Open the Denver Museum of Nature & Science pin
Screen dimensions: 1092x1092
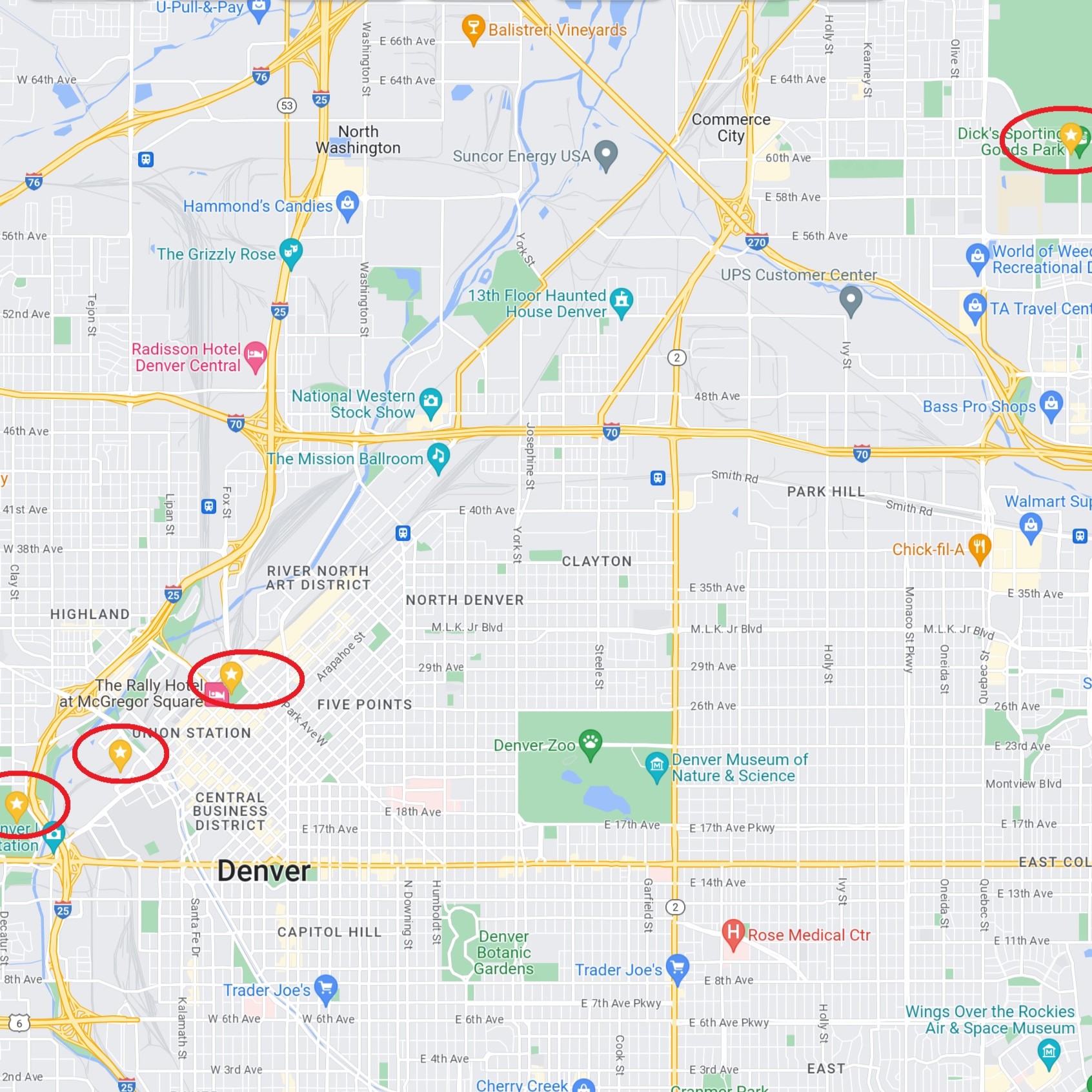656,765
